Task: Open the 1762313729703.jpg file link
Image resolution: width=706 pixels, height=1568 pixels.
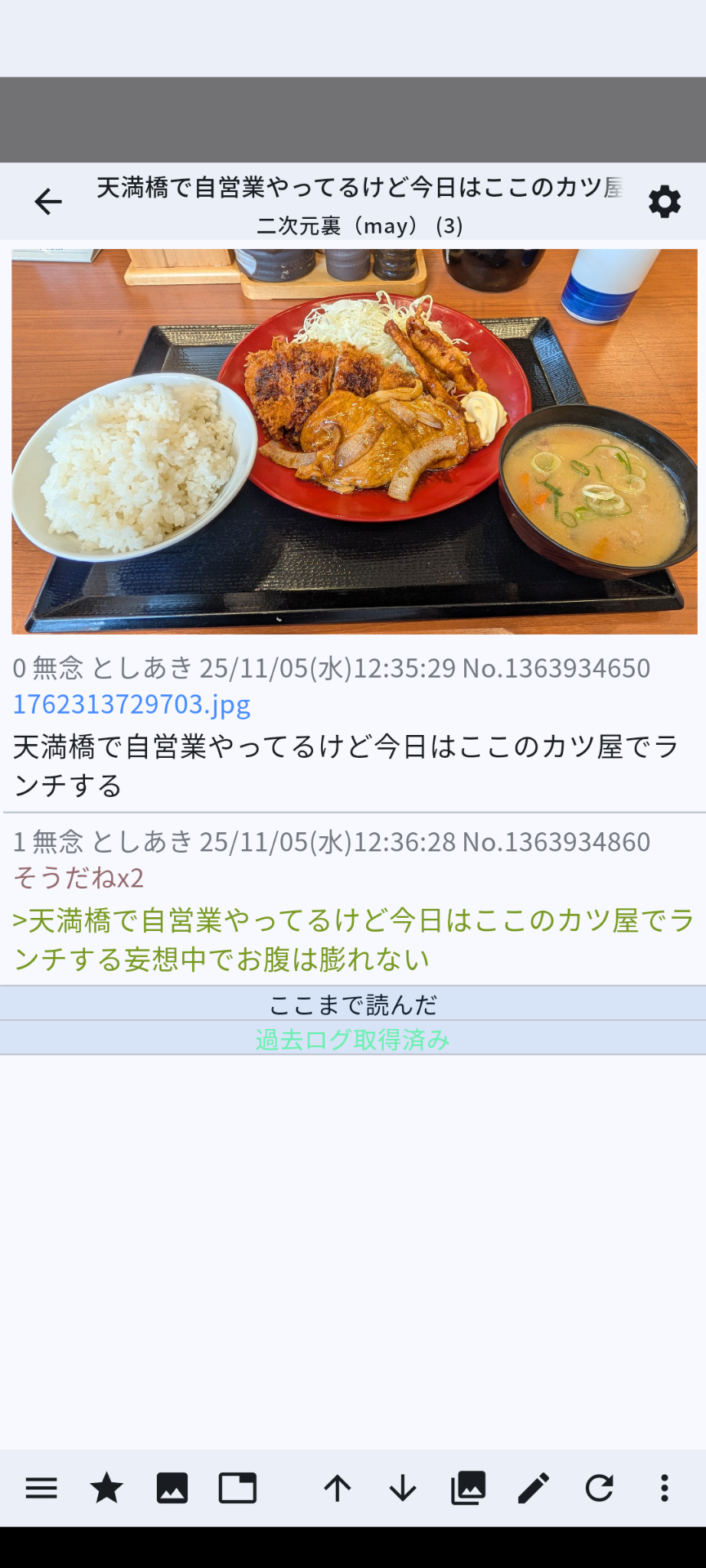Action: [132, 704]
